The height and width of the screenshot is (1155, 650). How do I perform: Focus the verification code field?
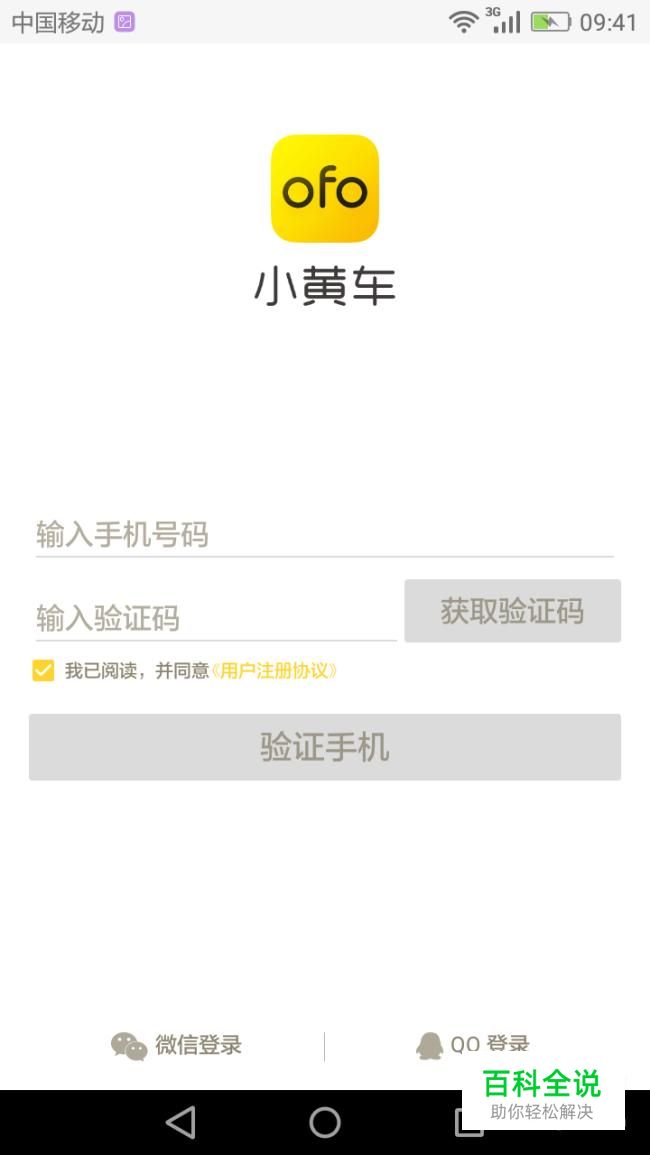click(x=215, y=618)
